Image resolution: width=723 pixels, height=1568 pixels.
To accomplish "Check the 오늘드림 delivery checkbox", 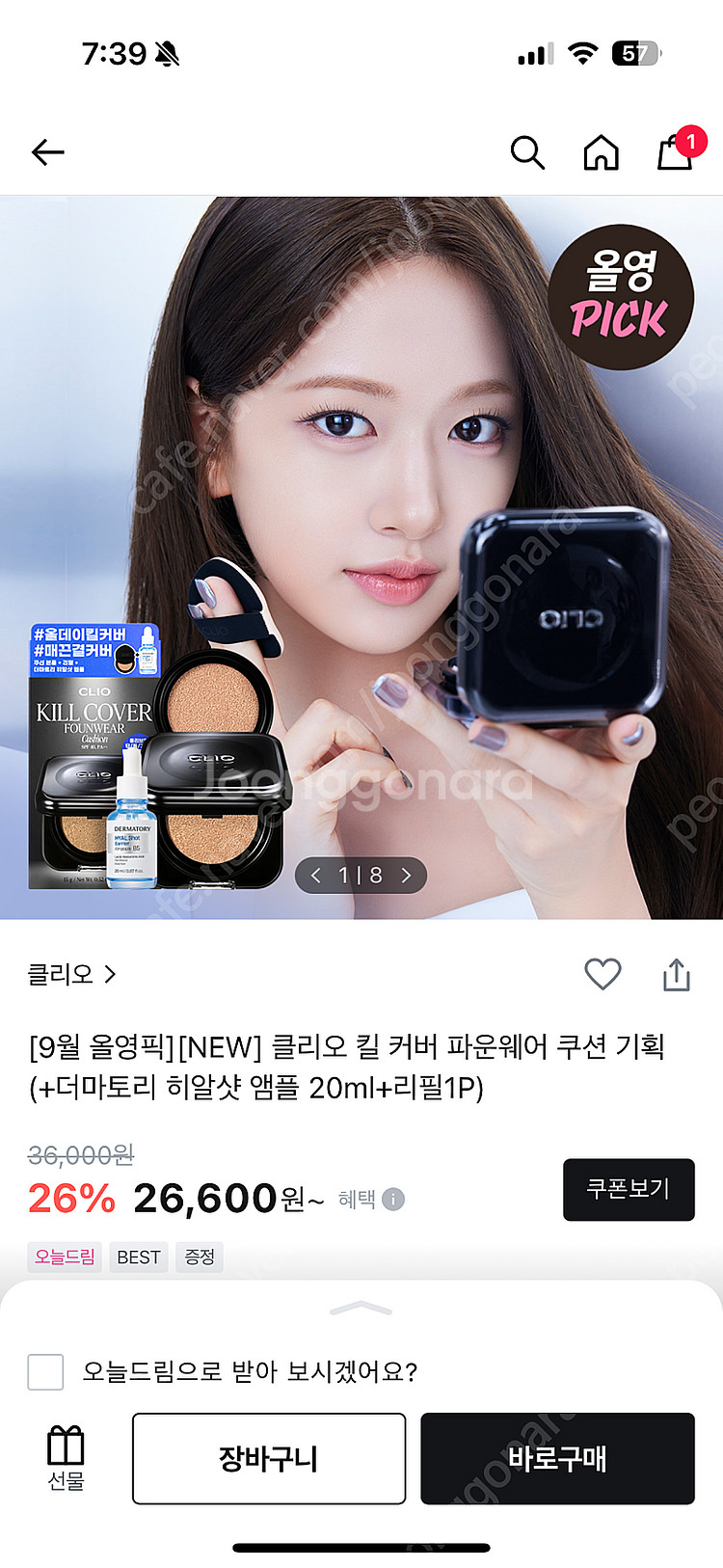I will 45,1371.
